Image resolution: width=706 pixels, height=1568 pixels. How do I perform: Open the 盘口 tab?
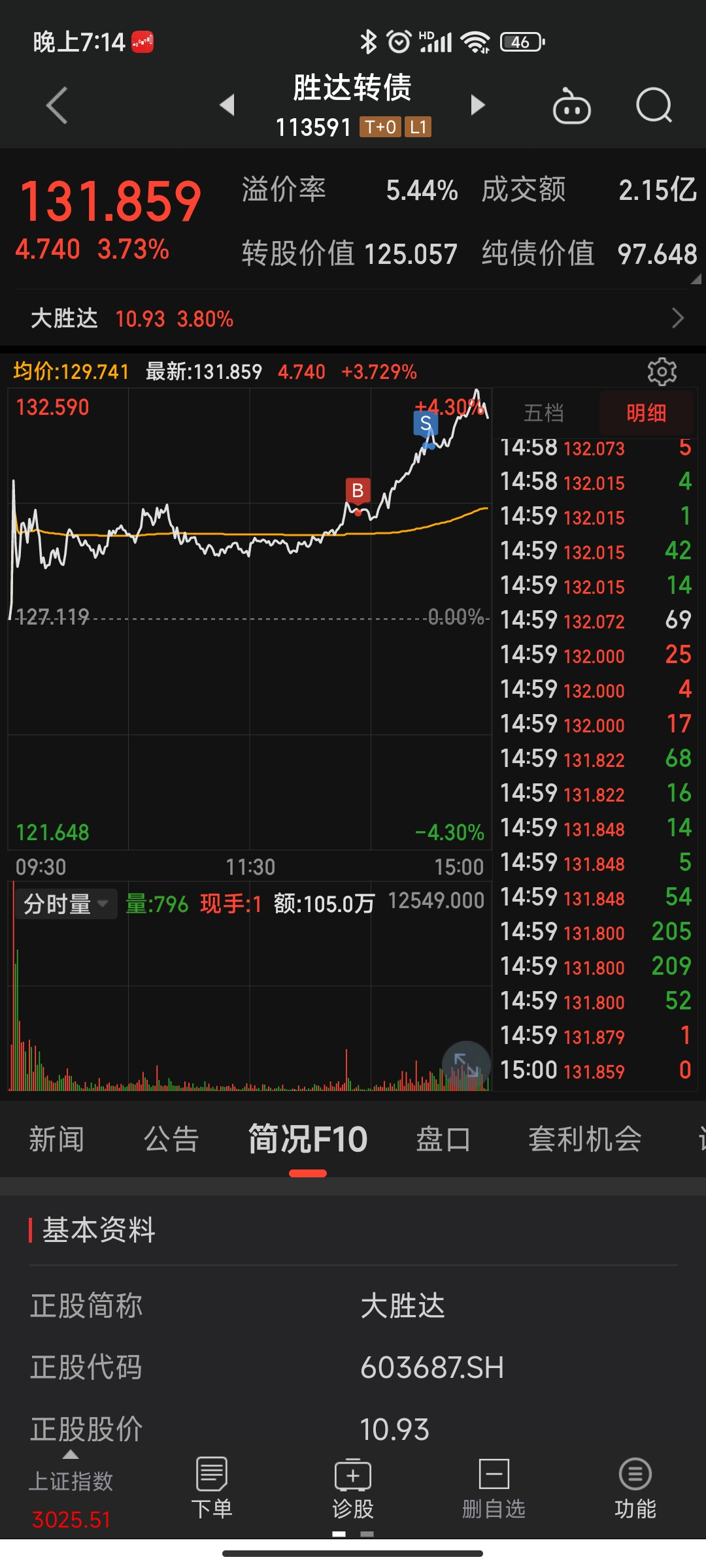click(x=443, y=1139)
